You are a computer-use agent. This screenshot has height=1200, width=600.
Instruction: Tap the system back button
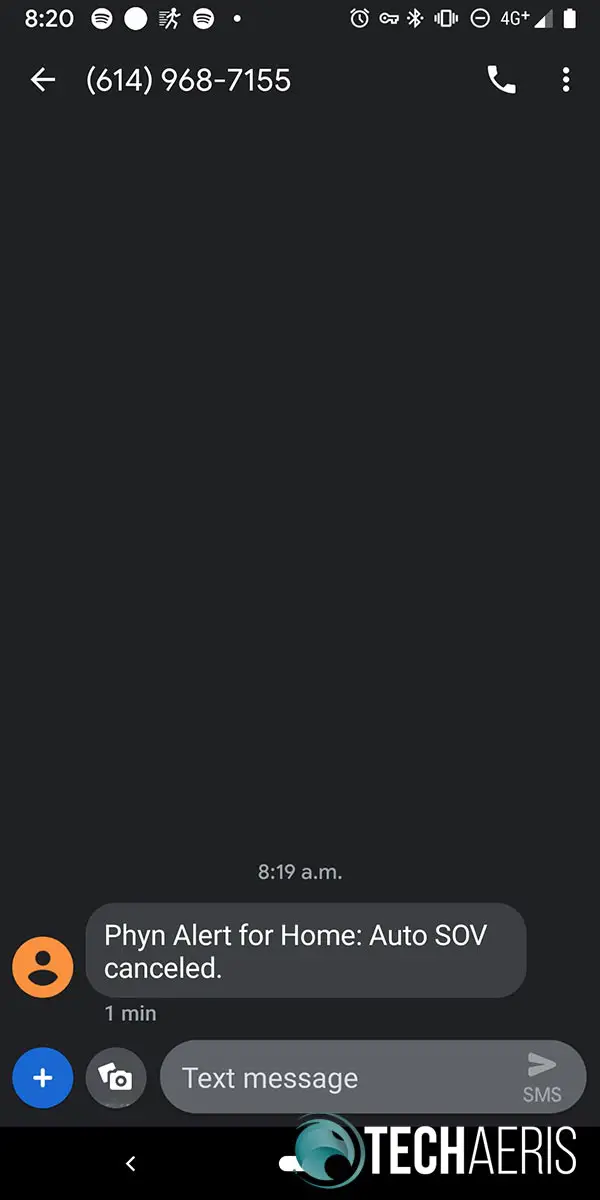(x=130, y=1163)
